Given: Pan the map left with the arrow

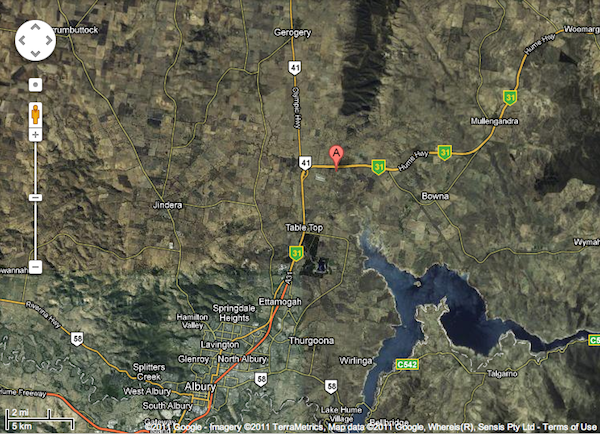Looking at the screenshot, I should 23,41.
